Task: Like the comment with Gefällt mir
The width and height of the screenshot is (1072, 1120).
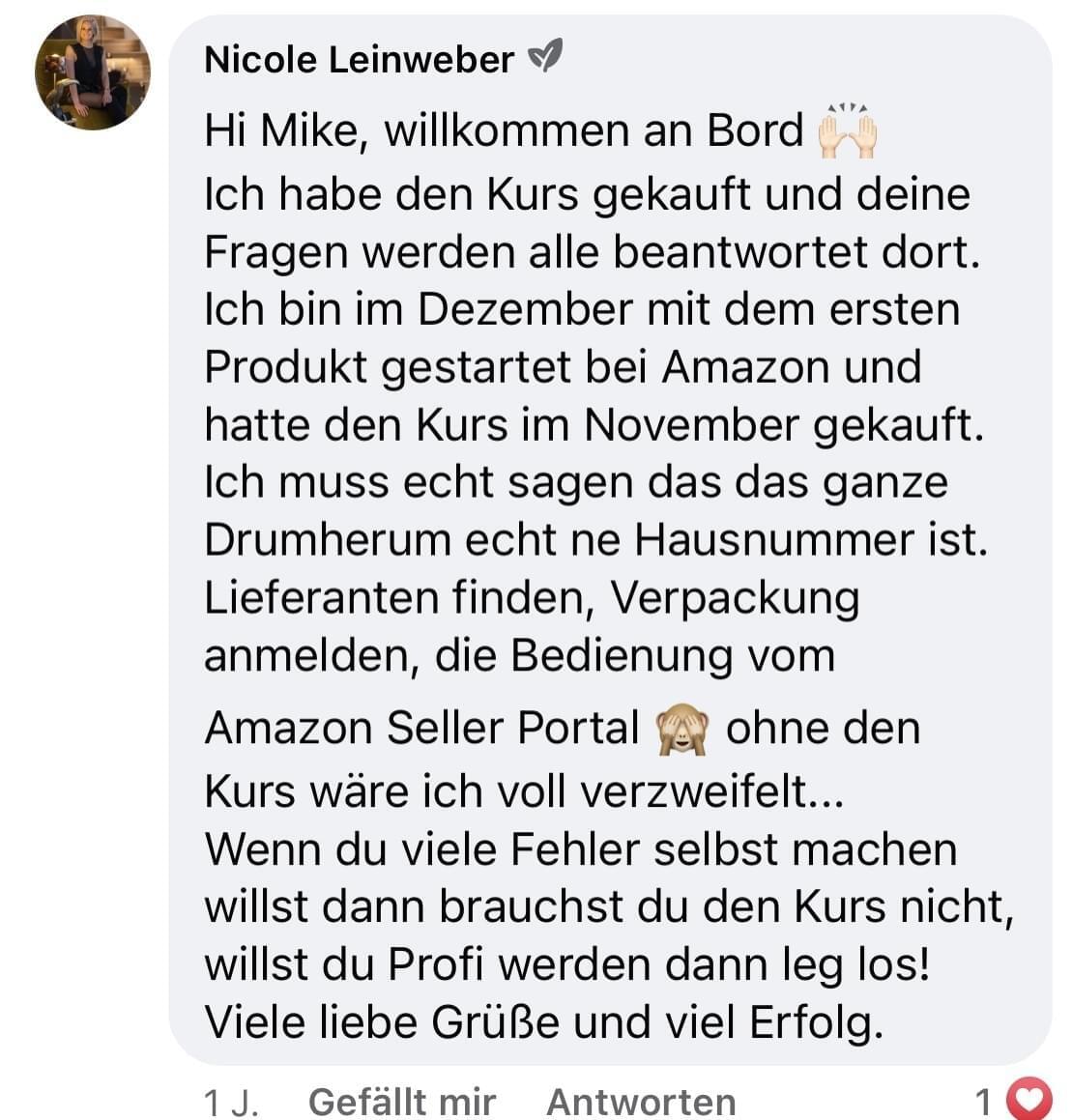Action: [x=401, y=1101]
